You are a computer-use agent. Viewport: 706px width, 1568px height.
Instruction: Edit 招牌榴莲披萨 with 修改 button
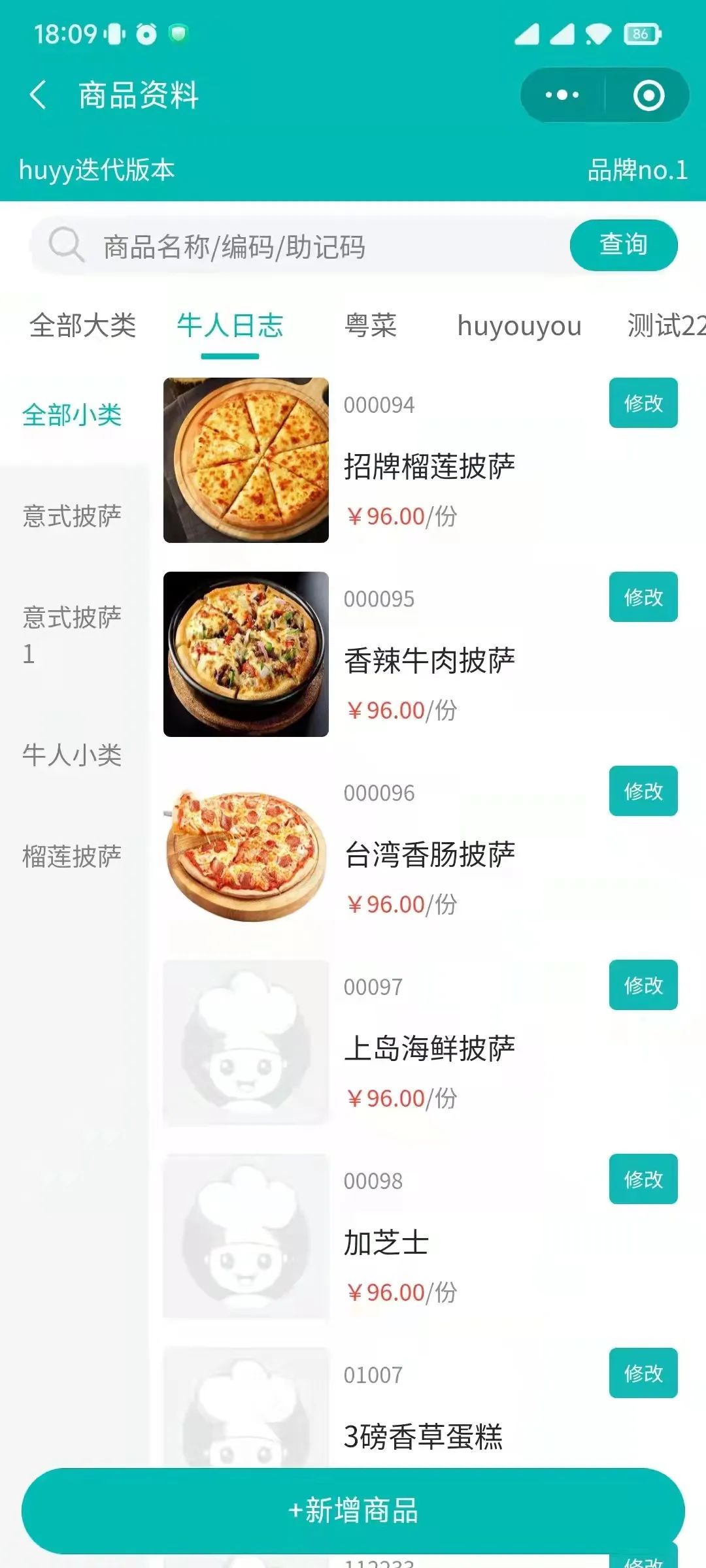[643, 403]
